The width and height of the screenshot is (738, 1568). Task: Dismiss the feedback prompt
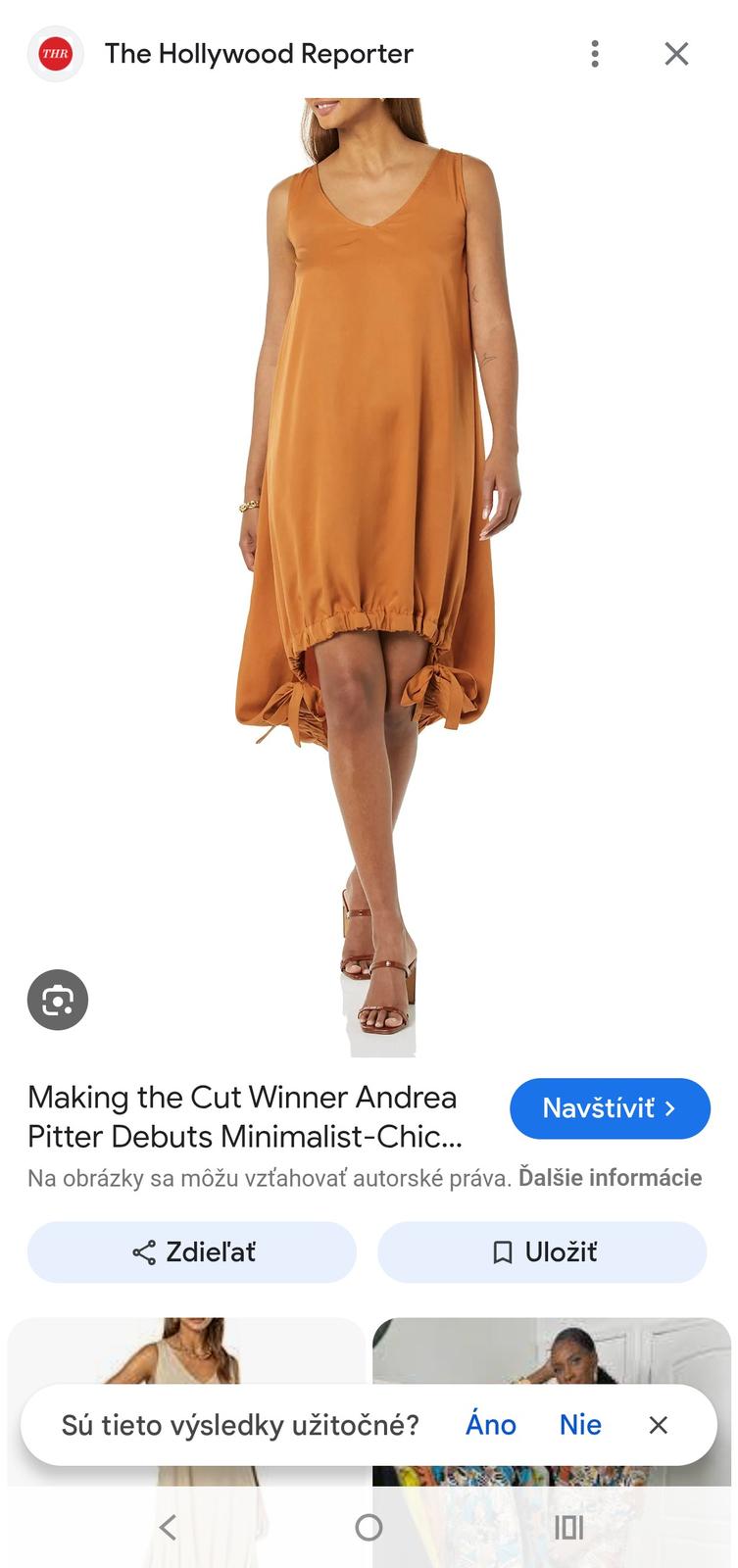659,1425
